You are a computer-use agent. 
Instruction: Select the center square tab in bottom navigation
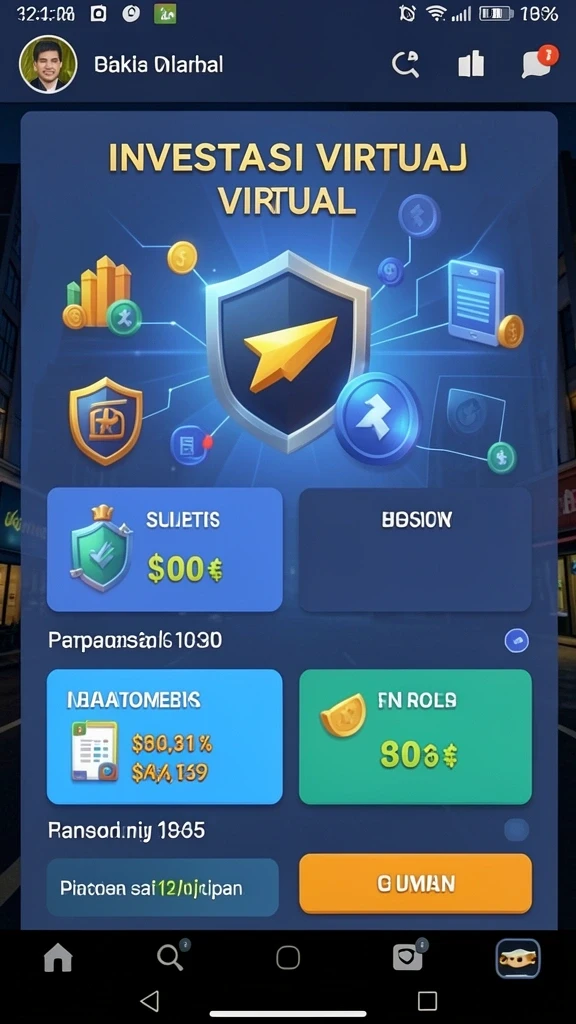pyautogui.click(x=288, y=958)
